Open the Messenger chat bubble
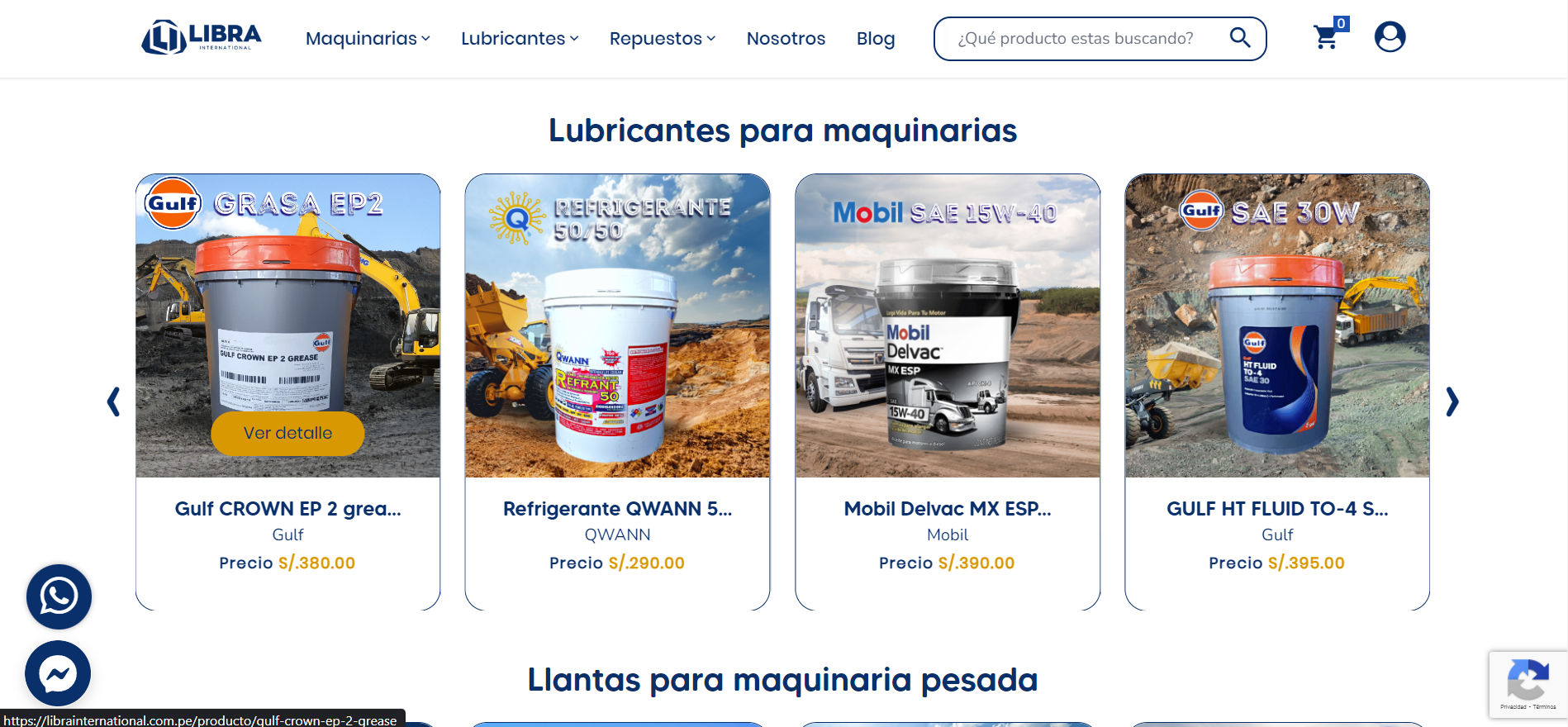1568x727 pixels. (58, 673)
